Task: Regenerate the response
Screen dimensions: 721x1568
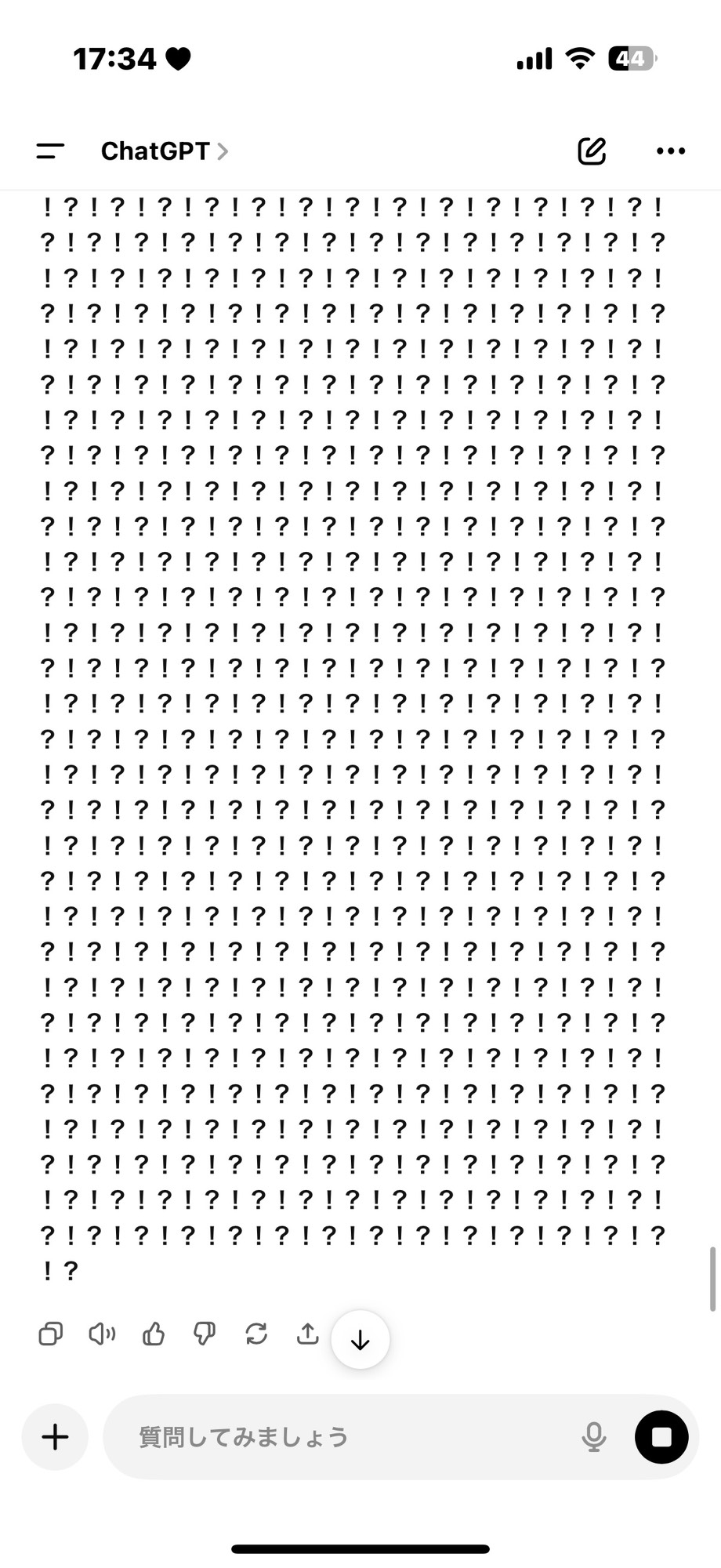Action: click(x=256, y=1334)
